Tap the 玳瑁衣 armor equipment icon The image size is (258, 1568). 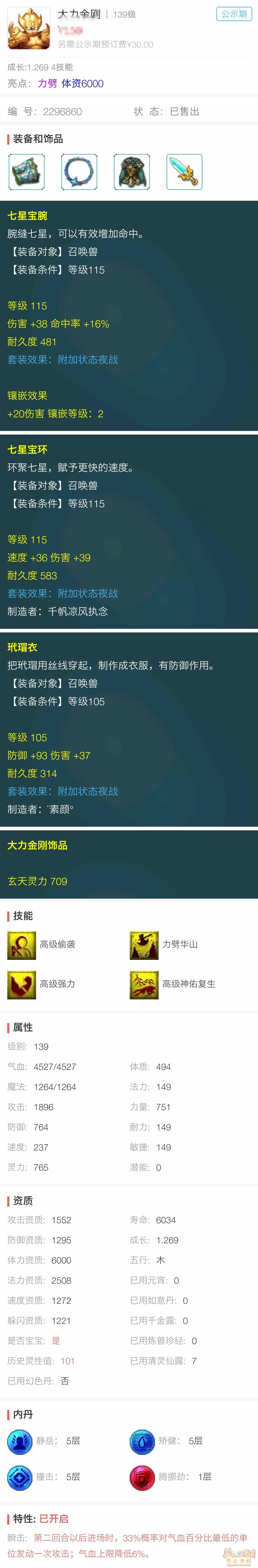[132, 172]
